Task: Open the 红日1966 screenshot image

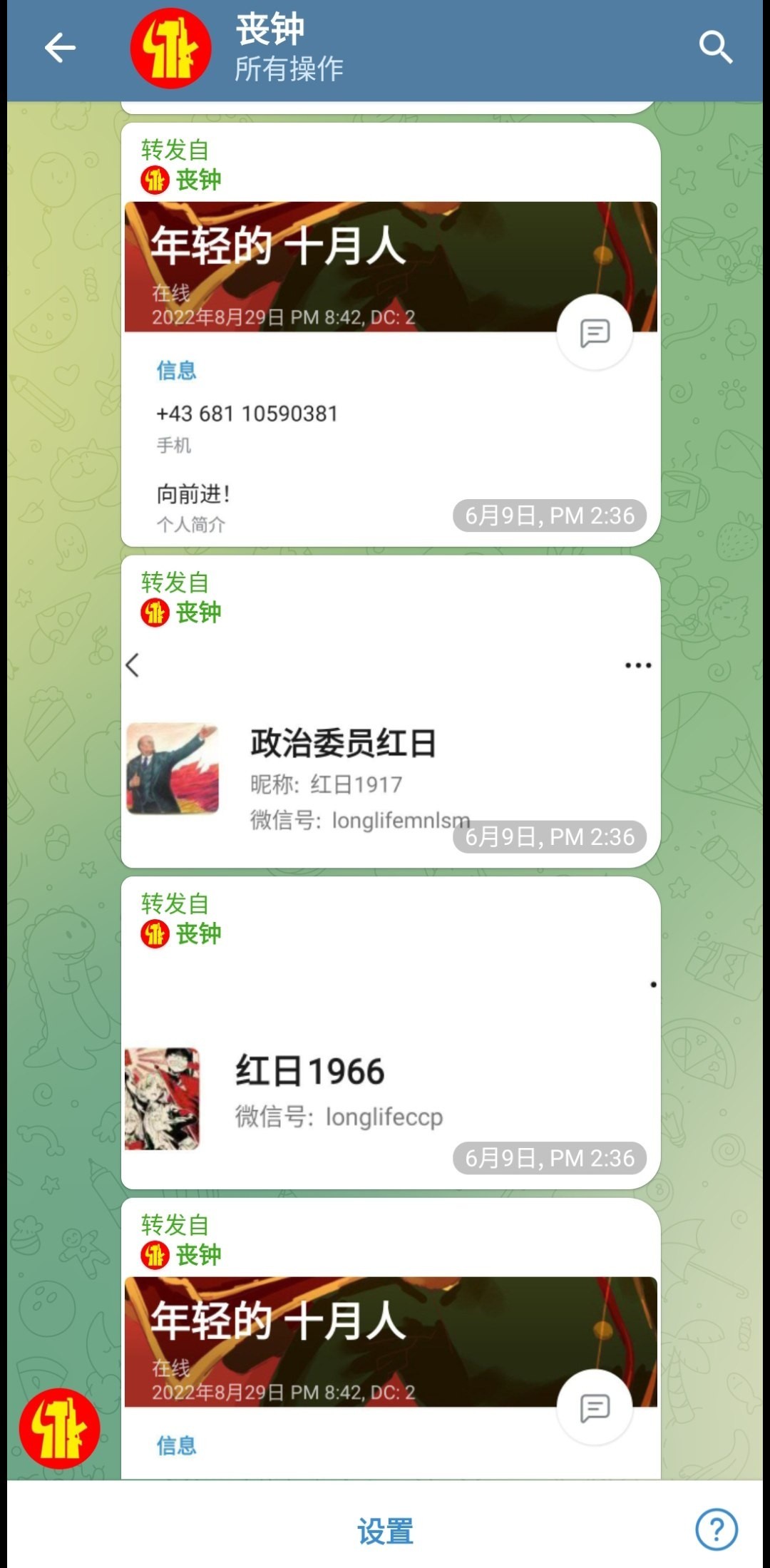Action: tap(389, 1077)
